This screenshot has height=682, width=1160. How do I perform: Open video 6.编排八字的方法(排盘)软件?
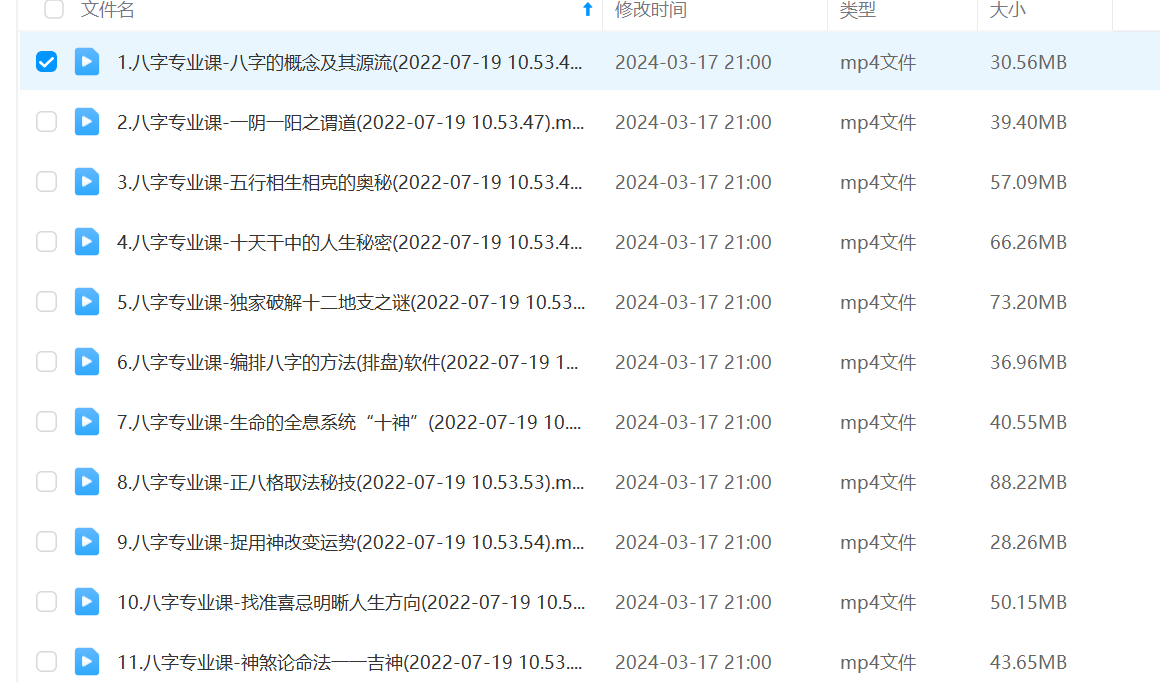pos(350,362)
